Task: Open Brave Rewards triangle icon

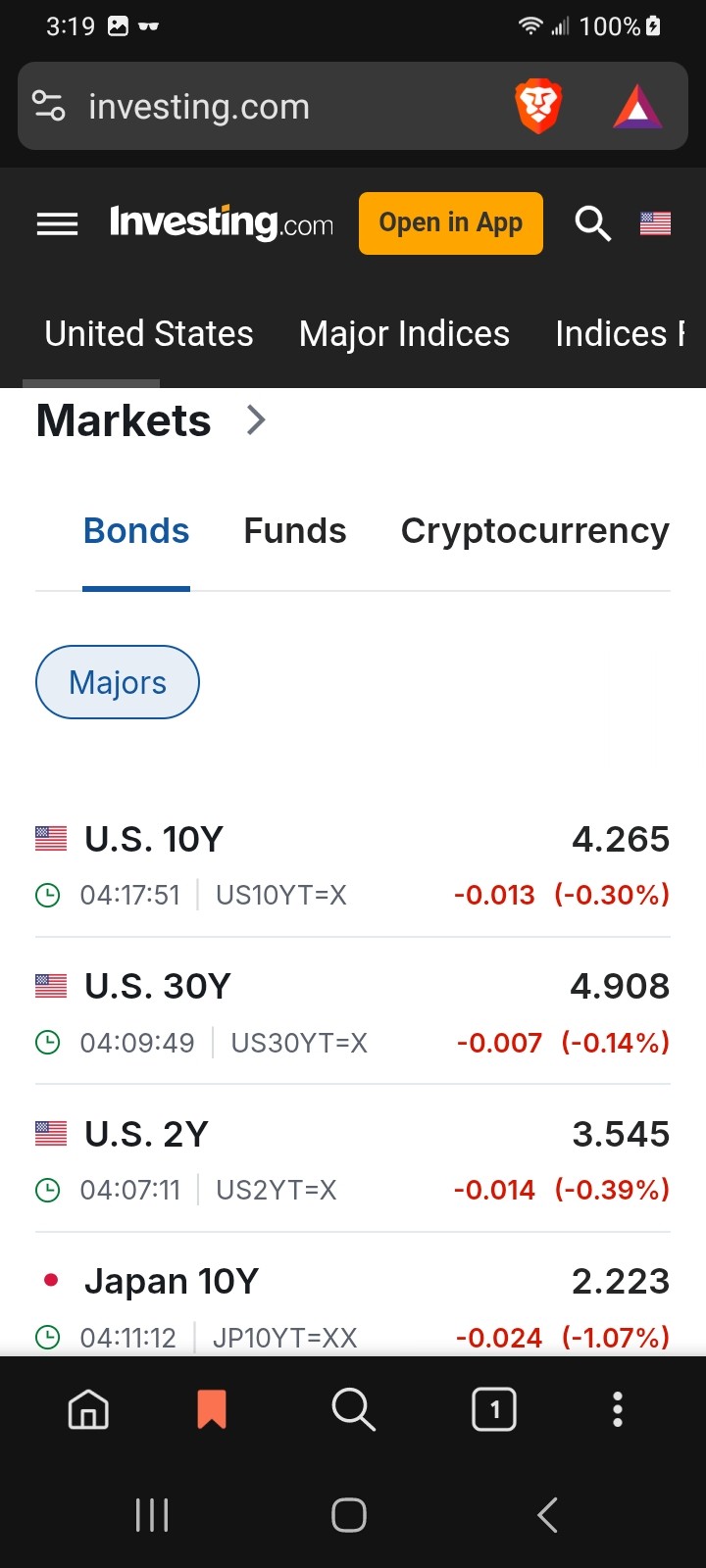Action: point(637,107)
